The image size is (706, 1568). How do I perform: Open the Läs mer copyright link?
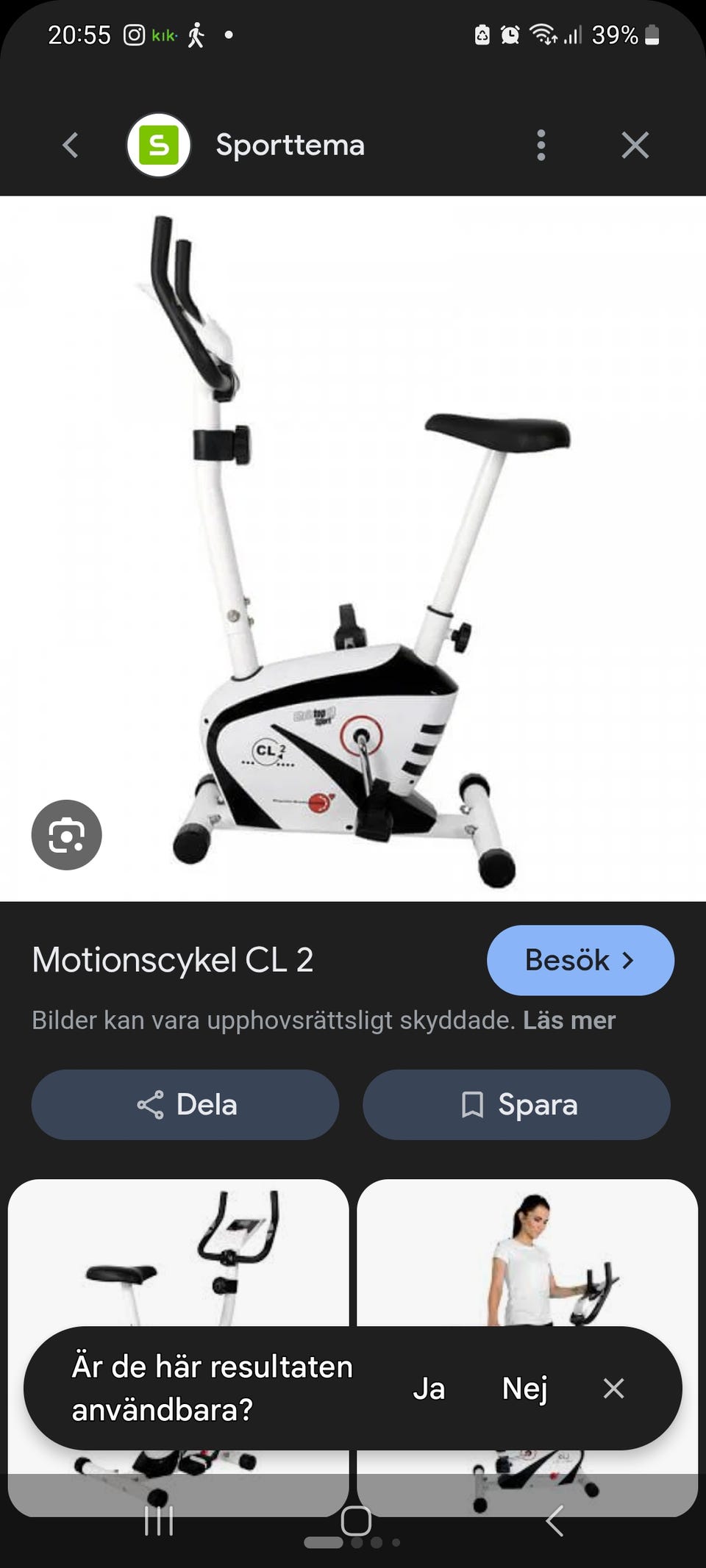coord(568,1020)
